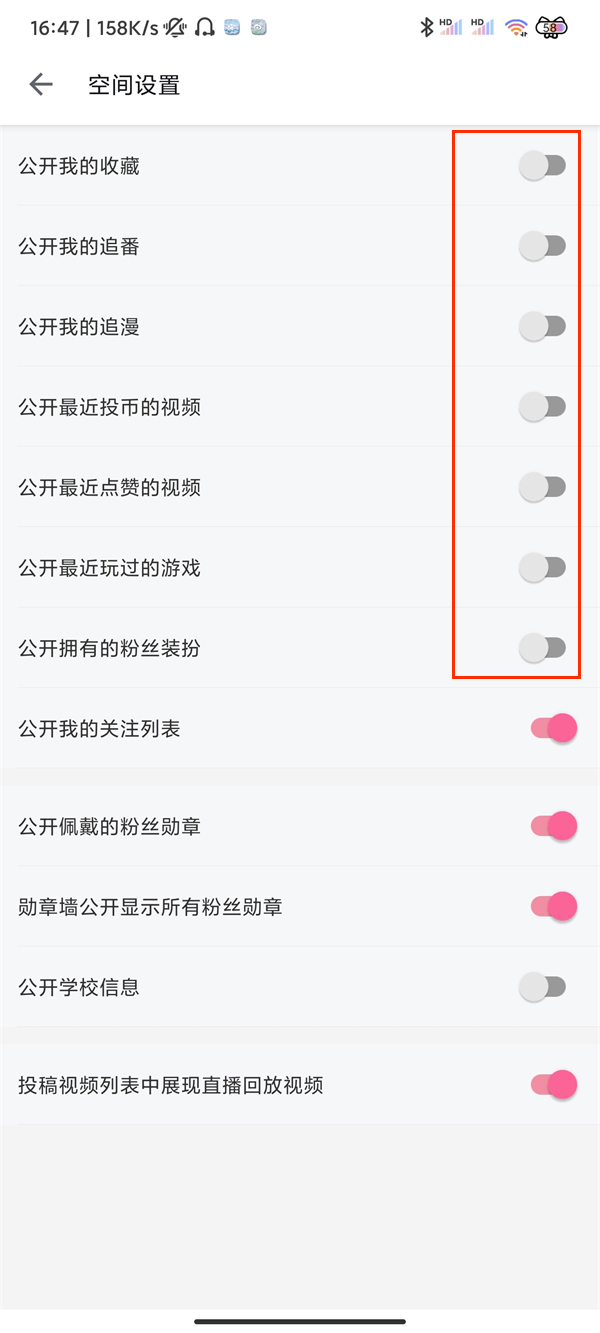Turn off 投稿视频列表中展现直播回放视频
This screenshot has height=1333, width=600.
[x=554, y=1085]
